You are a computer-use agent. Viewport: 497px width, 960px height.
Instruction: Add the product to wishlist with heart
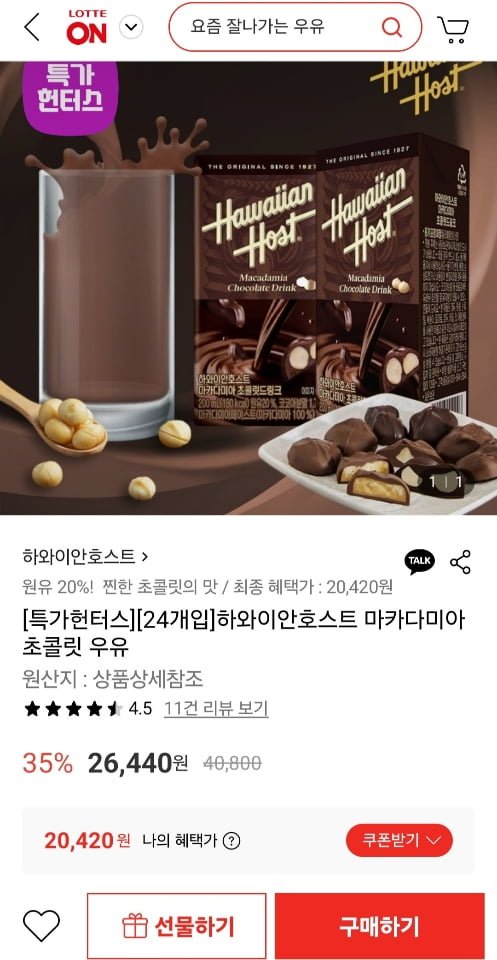(42, 925)
